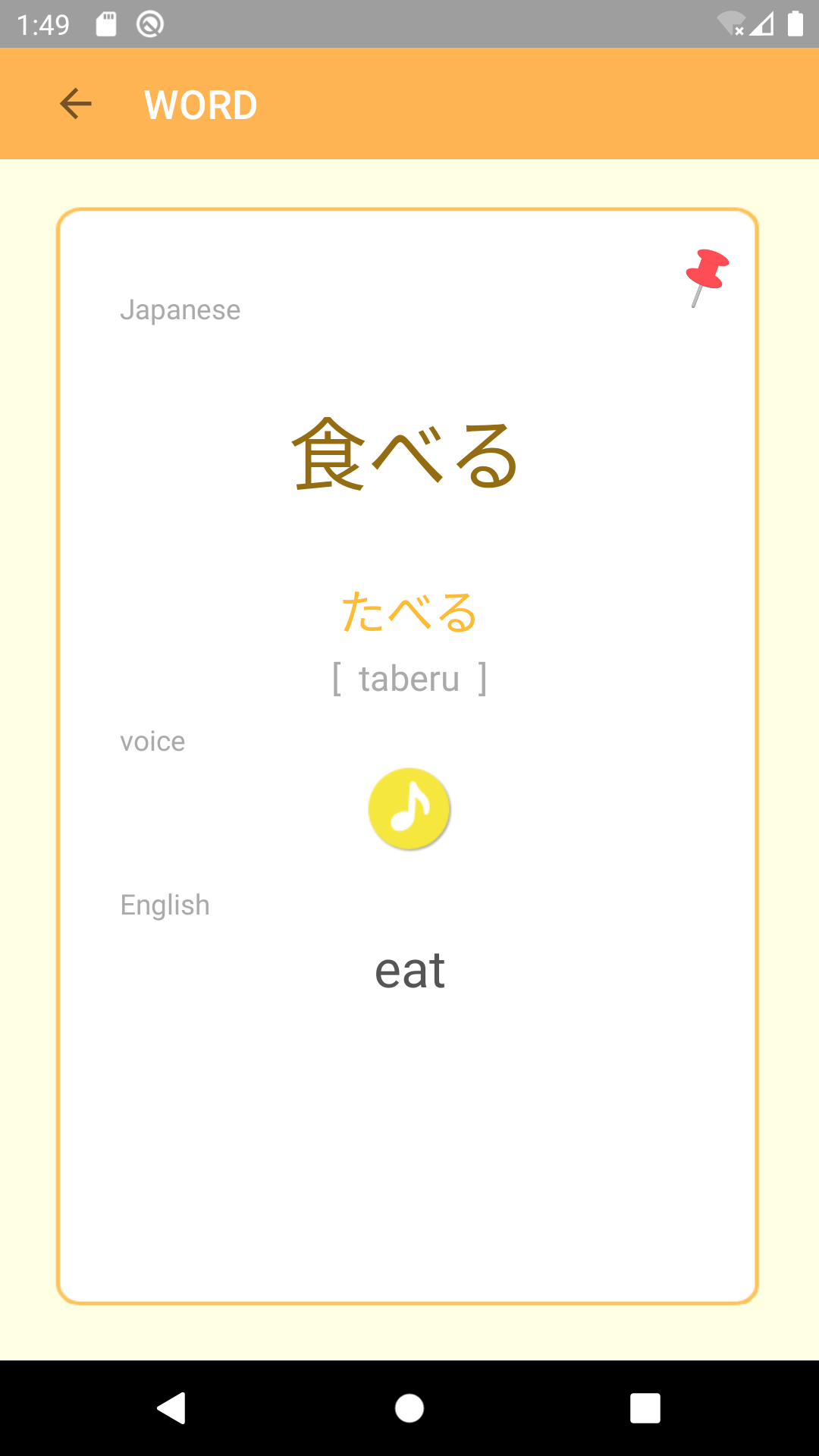
Task: Tap the Android navigation back triangle
Action: tap(172, 1408)
